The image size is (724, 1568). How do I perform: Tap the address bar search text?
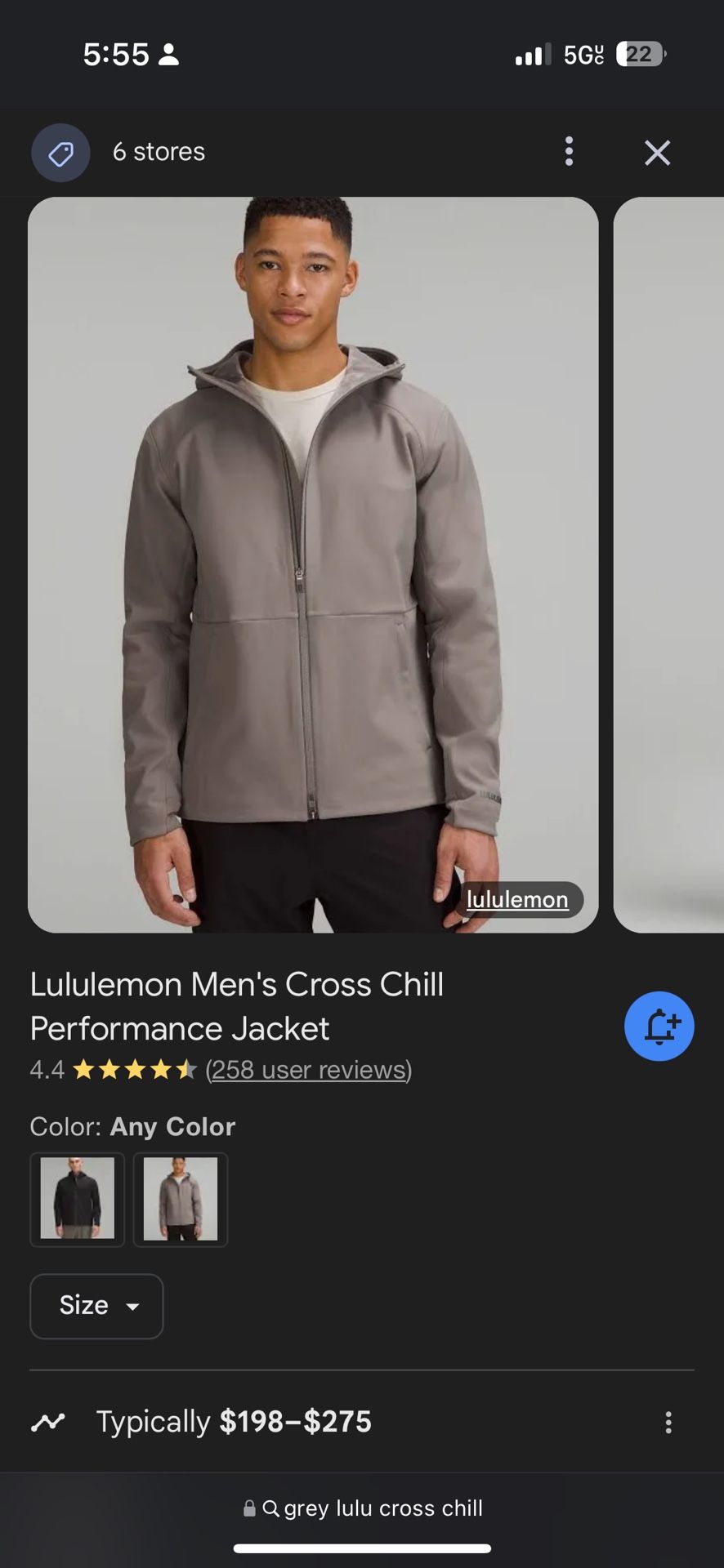pyautogui.click(x=382, y=1508)
